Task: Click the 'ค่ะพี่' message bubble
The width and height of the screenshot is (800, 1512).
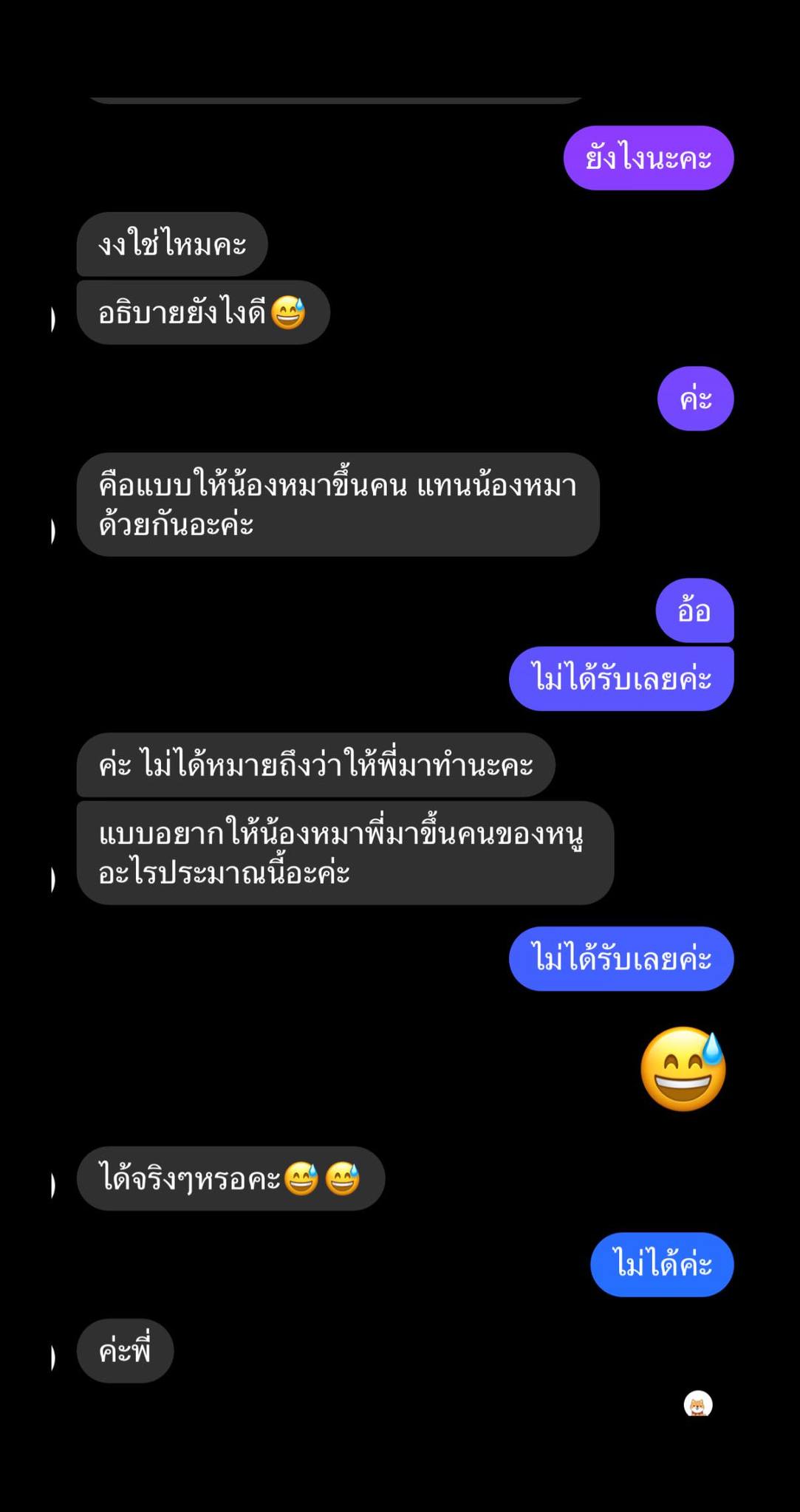Action: 125,1351
